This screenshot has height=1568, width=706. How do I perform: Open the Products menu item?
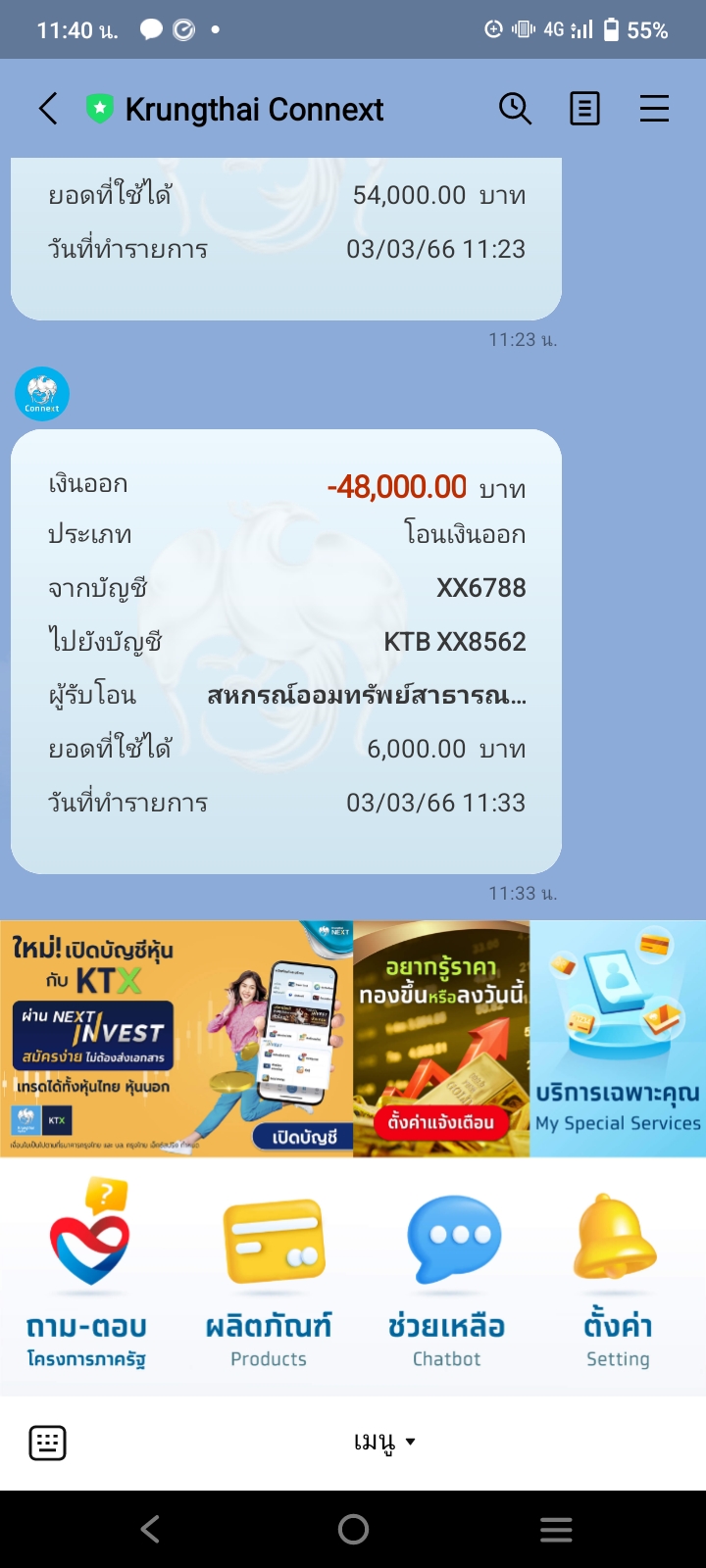(268, 1274)
